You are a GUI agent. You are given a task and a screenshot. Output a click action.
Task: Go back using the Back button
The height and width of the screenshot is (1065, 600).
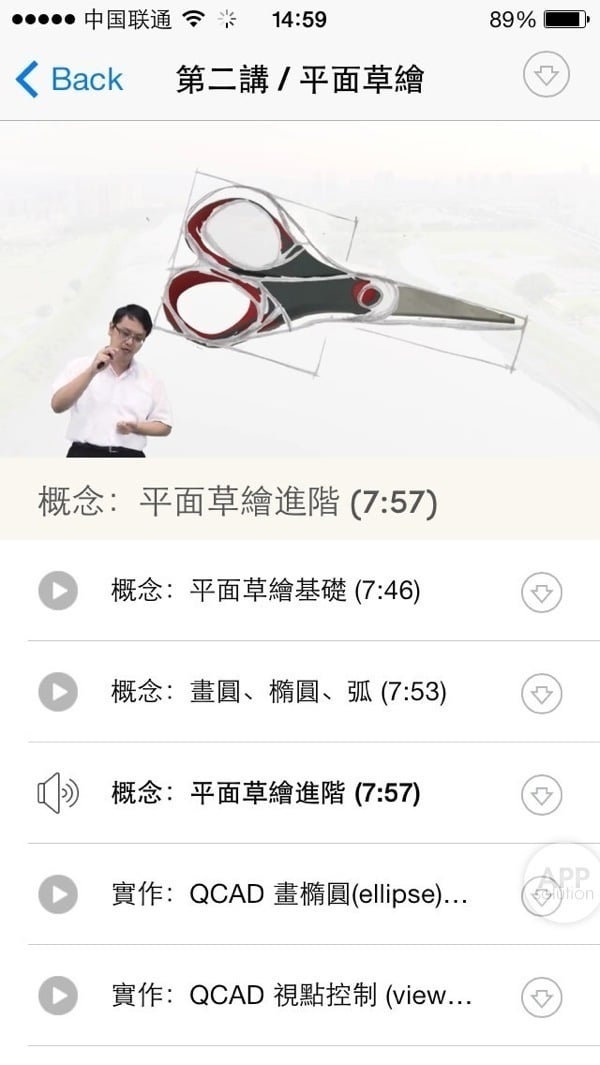pyautogui.click(x=70, y=79)
